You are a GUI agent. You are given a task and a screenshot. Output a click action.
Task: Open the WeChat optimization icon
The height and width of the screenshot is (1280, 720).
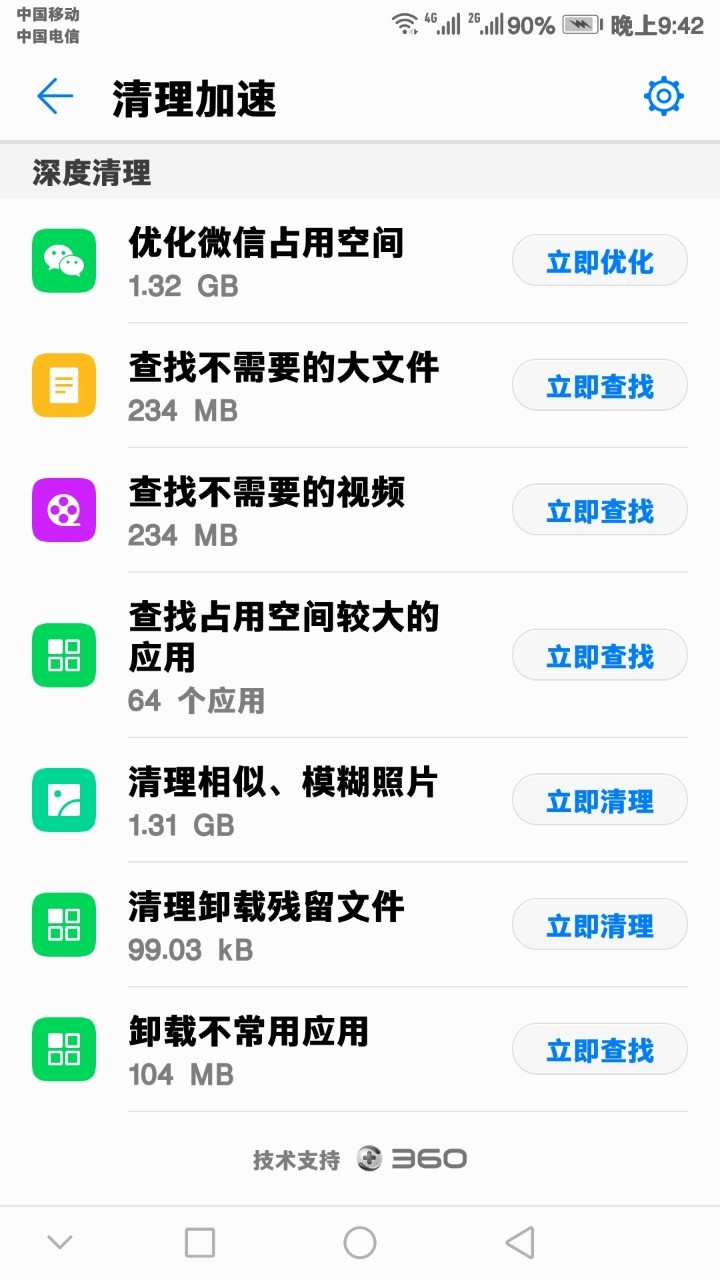64,260
